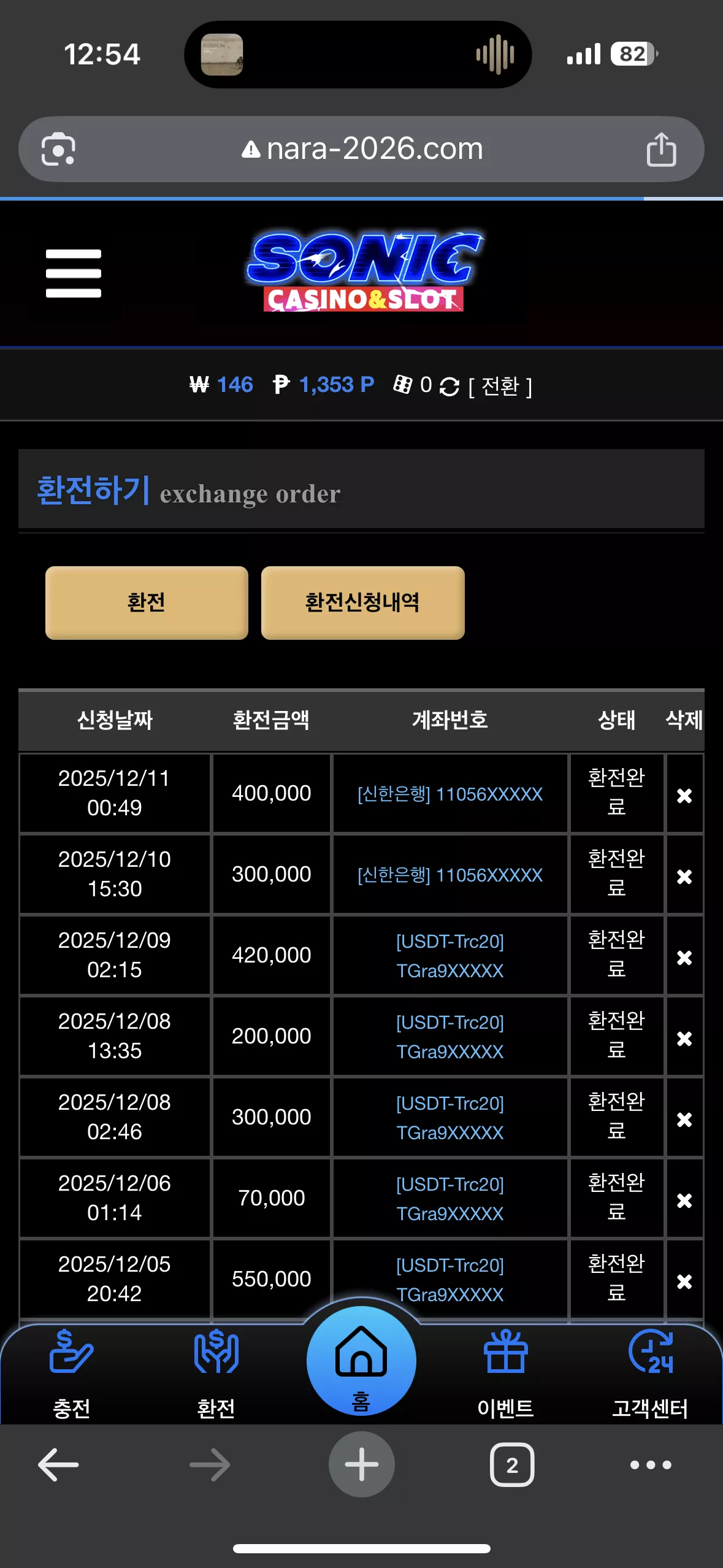This screenshot has width=723, height=1568.
Task: Go to 홈 home
Action: pyautogui.click(x=361, y=1361)
